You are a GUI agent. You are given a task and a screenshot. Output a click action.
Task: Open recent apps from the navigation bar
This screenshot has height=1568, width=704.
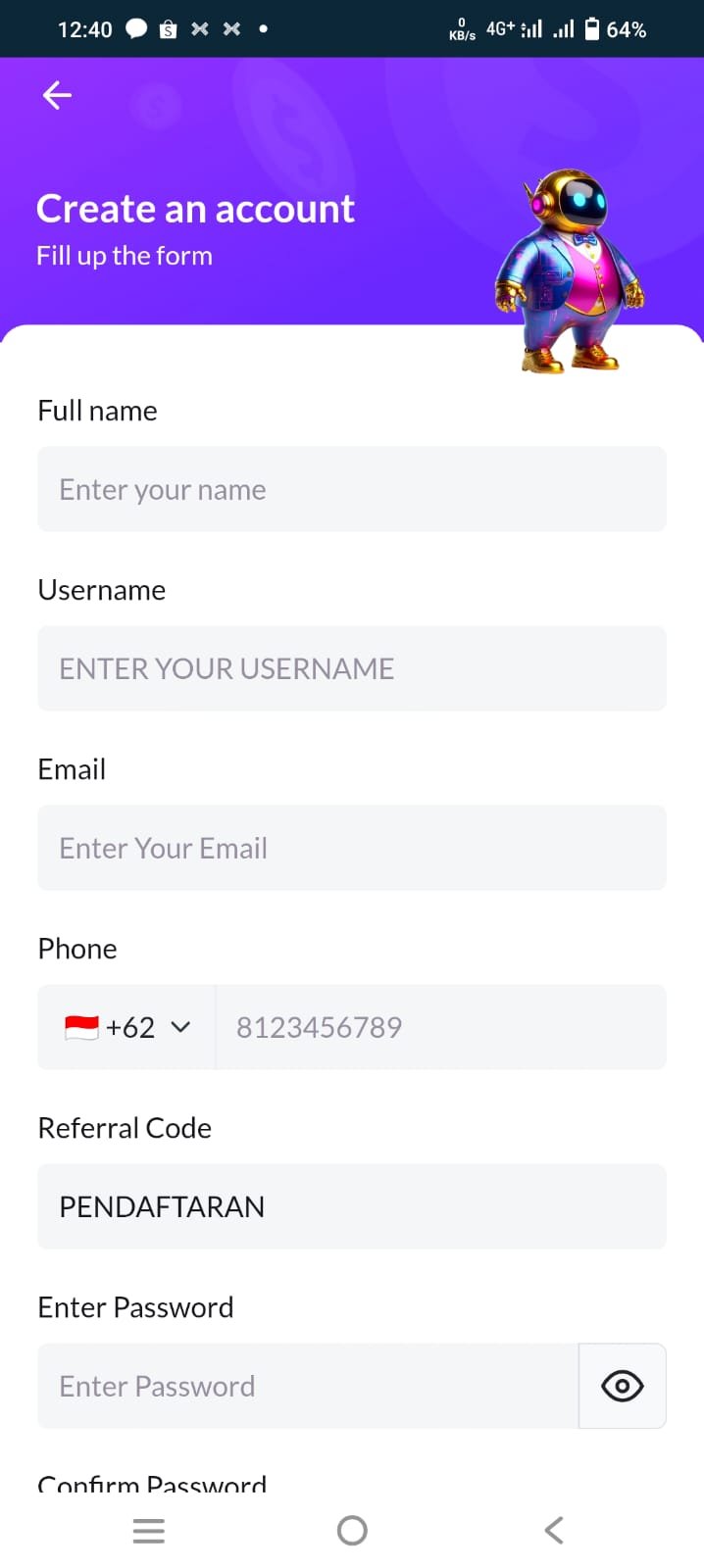tap(149, 1531)
